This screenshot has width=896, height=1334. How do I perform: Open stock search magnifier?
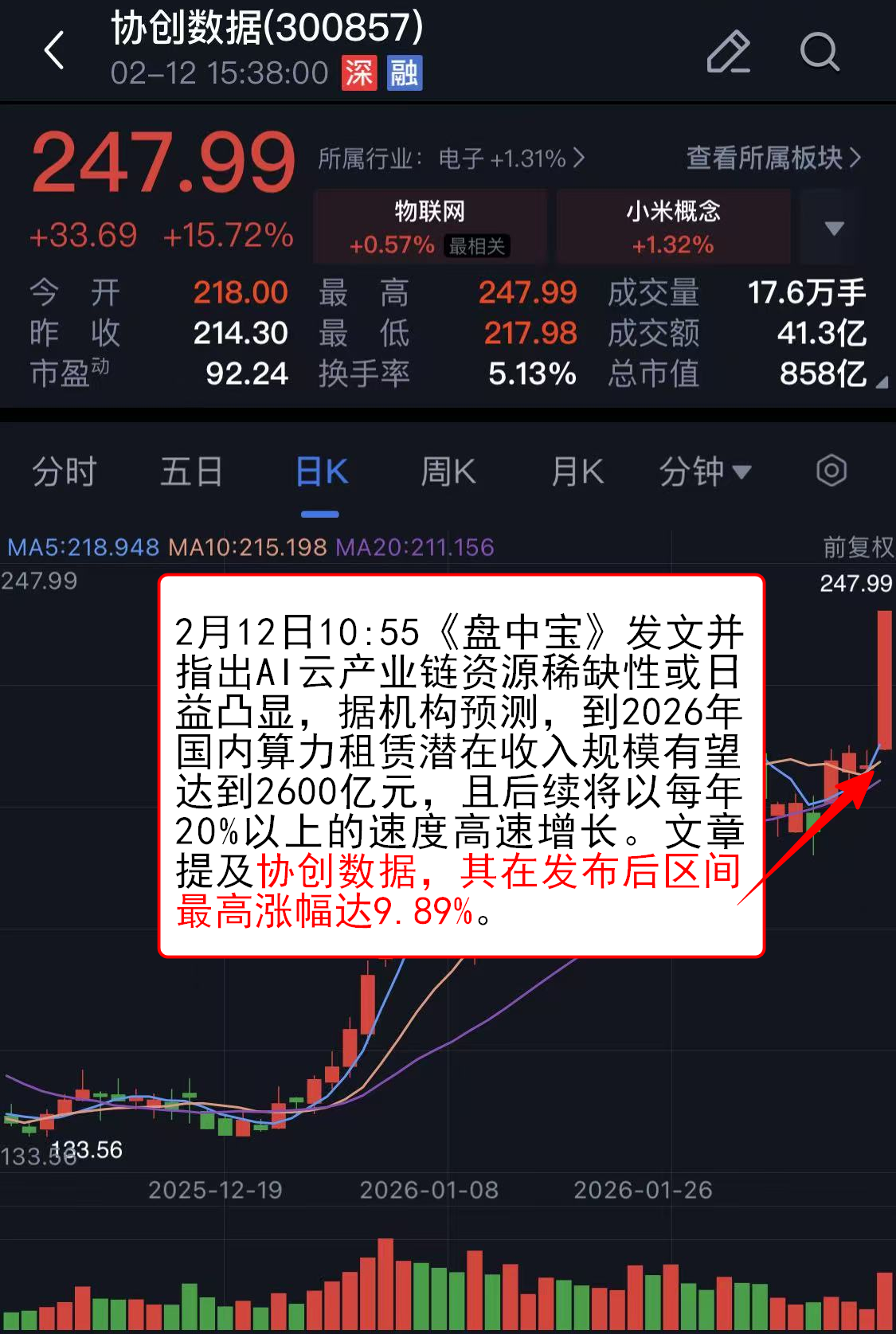click(819, 52)
